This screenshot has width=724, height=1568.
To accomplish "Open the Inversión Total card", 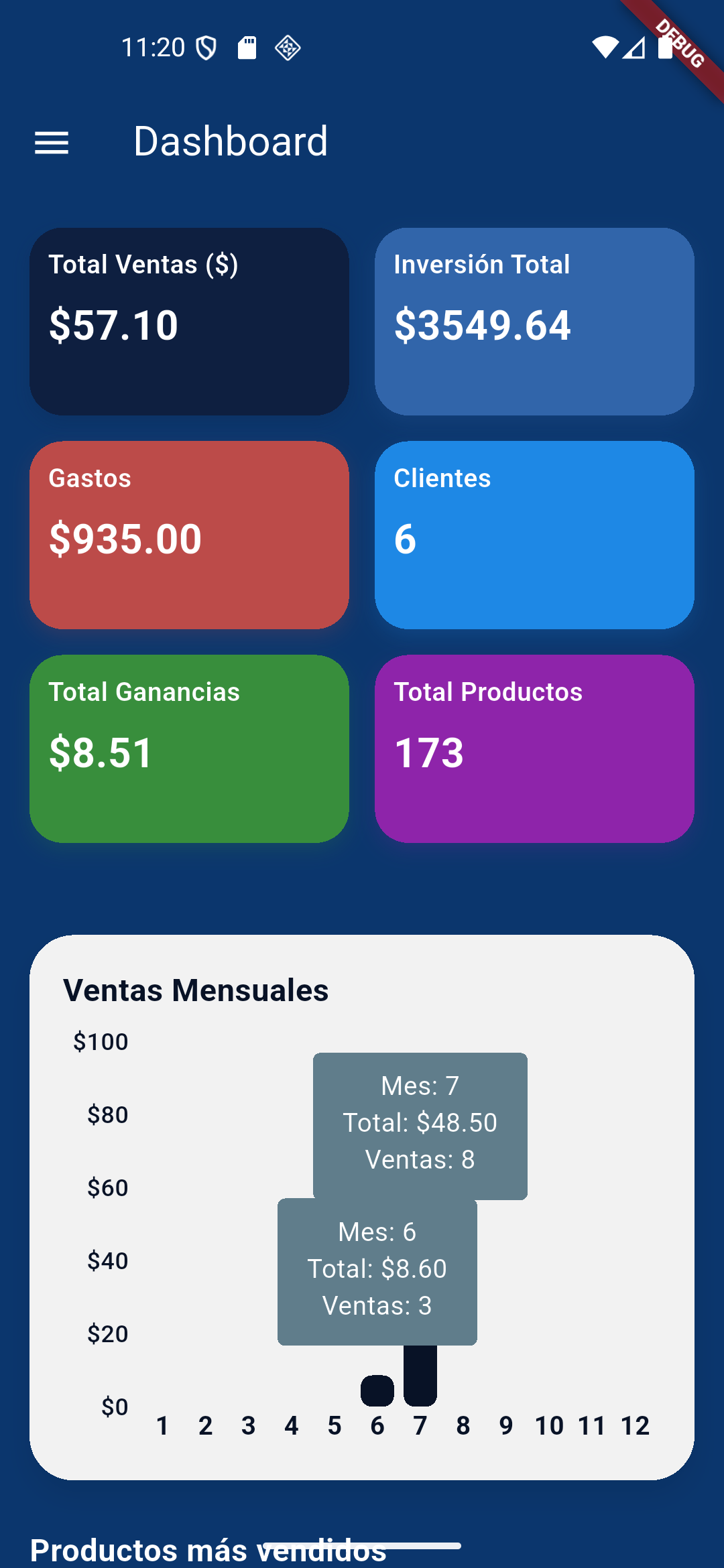I will click(x=534, y=322).
